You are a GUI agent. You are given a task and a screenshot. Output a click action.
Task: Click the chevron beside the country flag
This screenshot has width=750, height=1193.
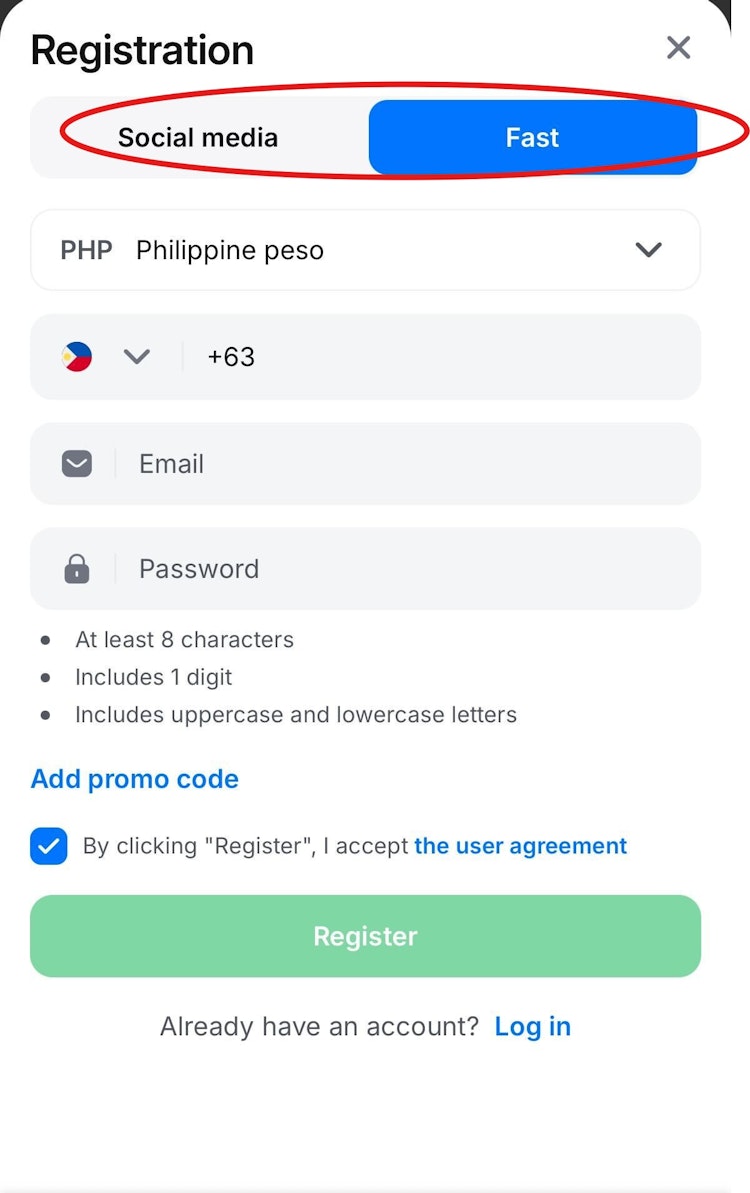137,356
